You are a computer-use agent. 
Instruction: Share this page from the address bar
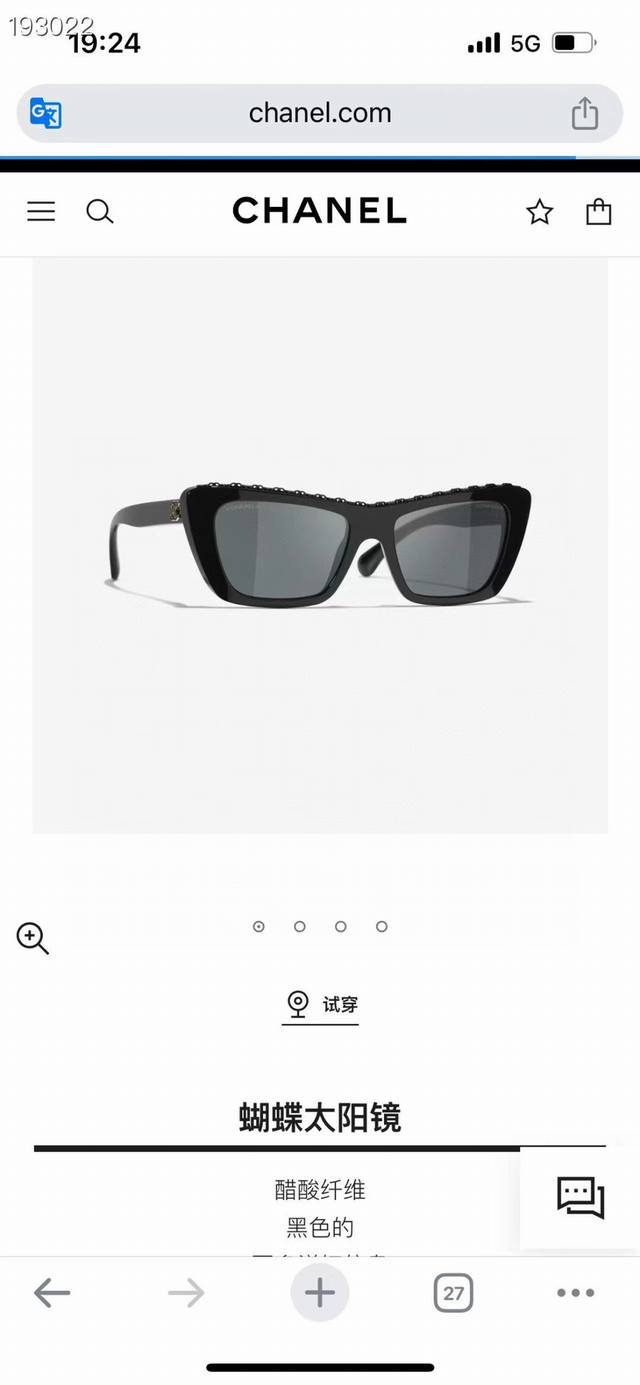pos(585,113)
